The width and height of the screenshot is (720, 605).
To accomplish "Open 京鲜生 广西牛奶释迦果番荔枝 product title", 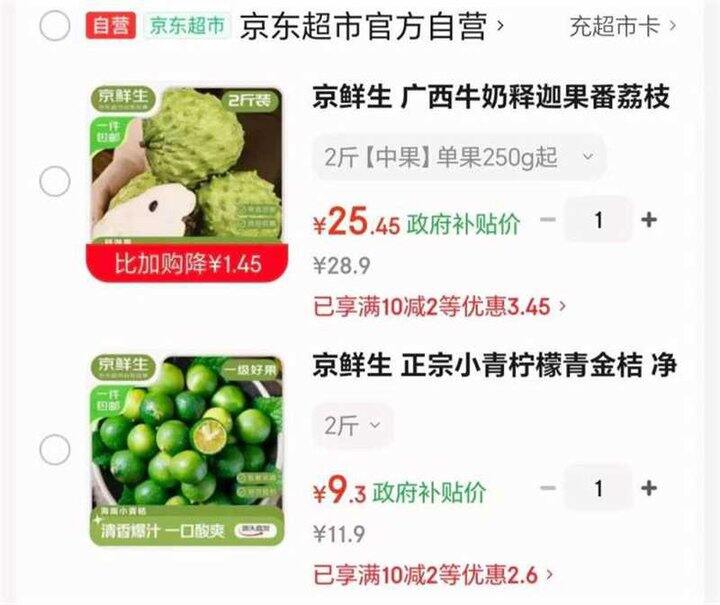I will pyautogui.click(x=490, y=99).
